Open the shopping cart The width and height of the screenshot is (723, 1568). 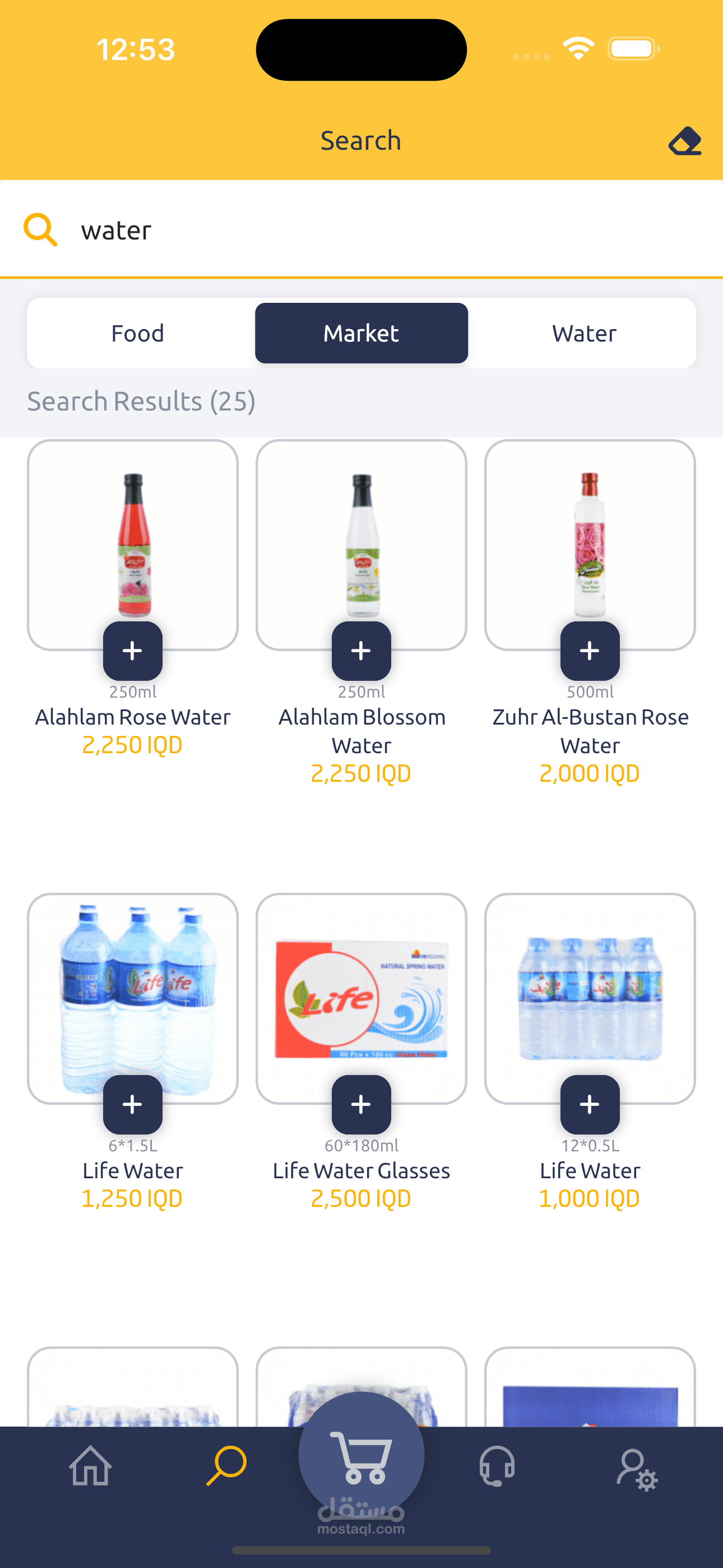[x=361, y=1456]
